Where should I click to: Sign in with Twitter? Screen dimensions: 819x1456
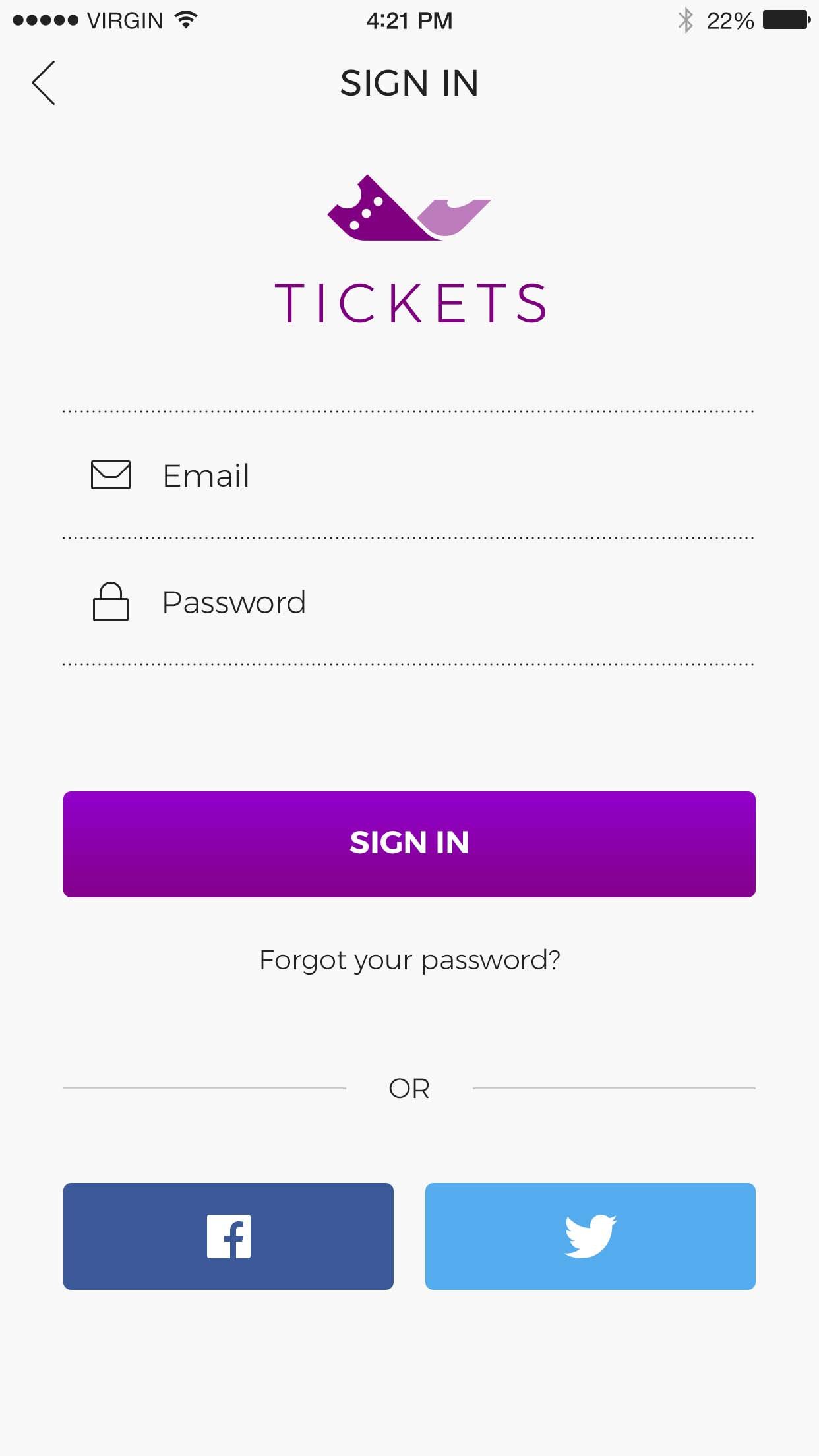590,1236
